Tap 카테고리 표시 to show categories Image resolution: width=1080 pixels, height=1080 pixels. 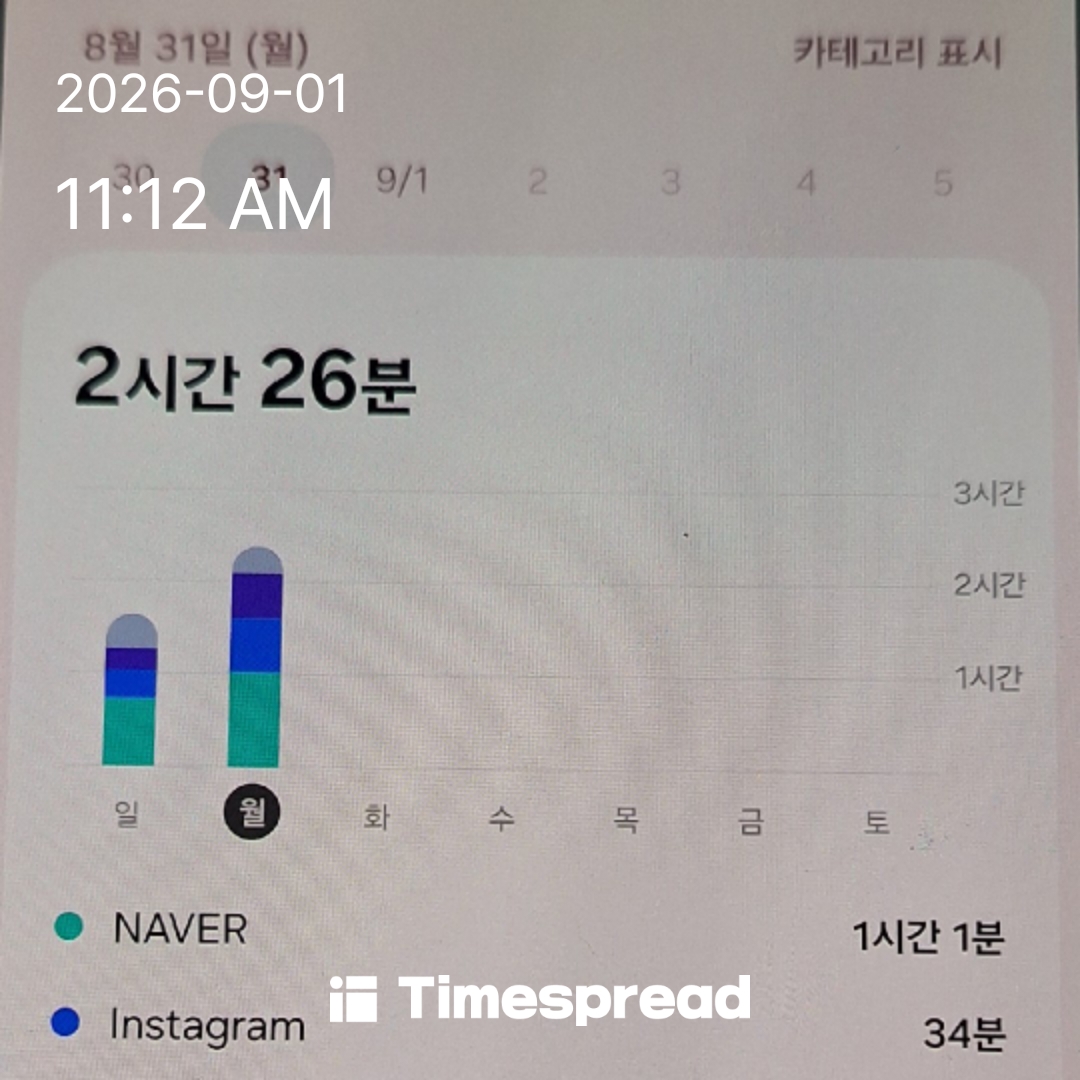click(x=897, y=52)
